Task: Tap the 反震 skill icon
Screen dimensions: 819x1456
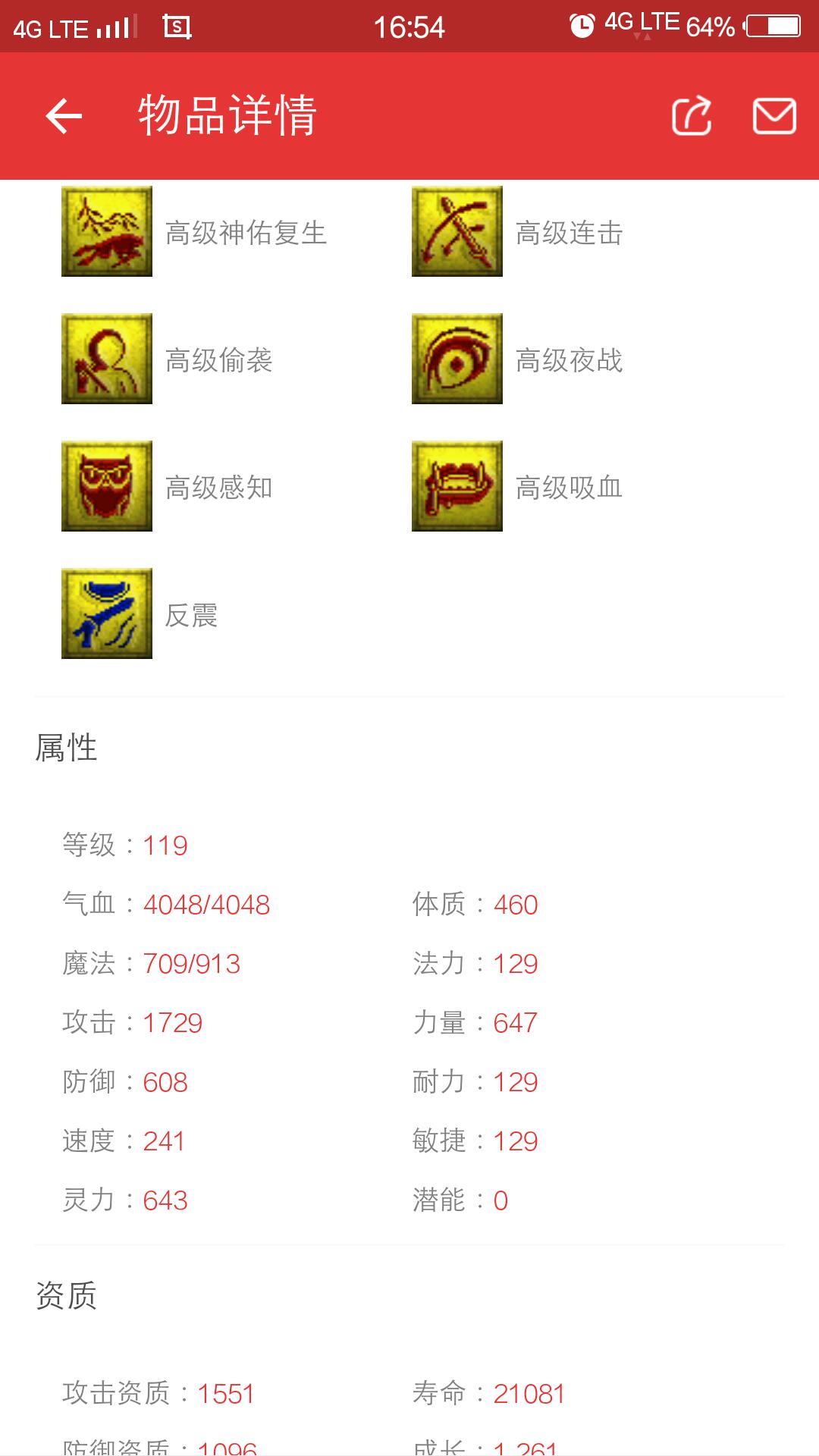Action: pos(107,613)
